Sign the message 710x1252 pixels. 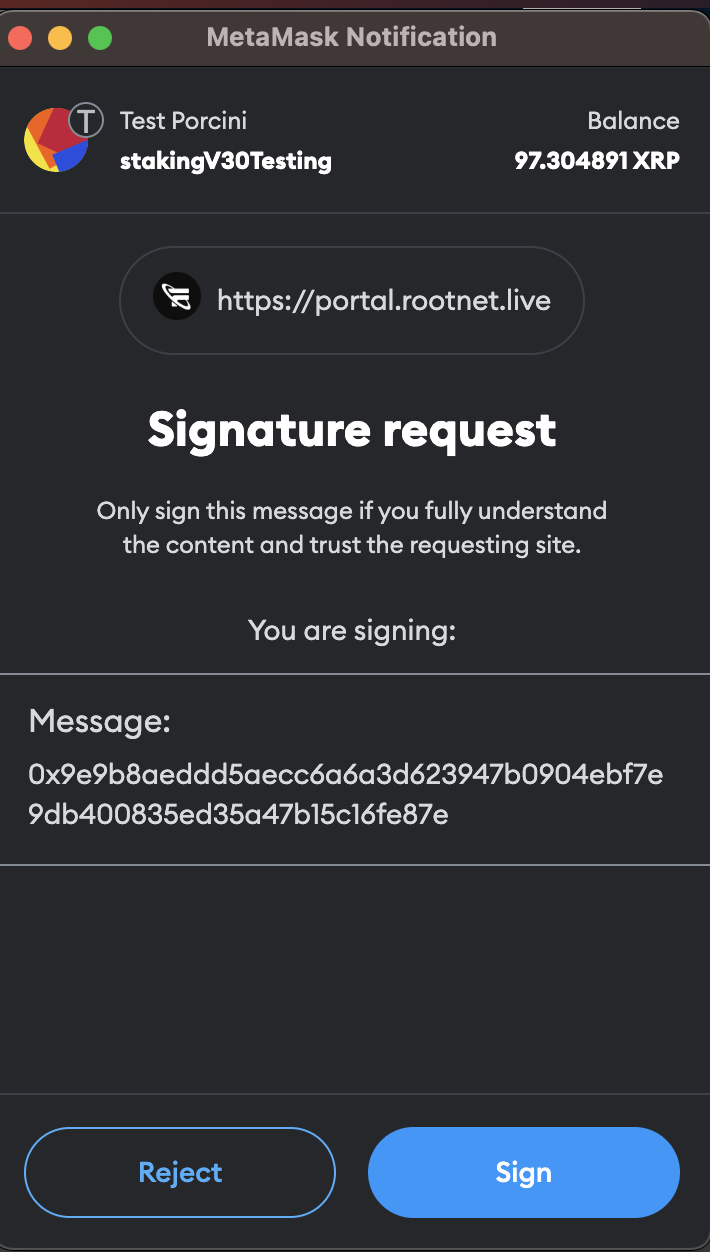(524, 1172)
